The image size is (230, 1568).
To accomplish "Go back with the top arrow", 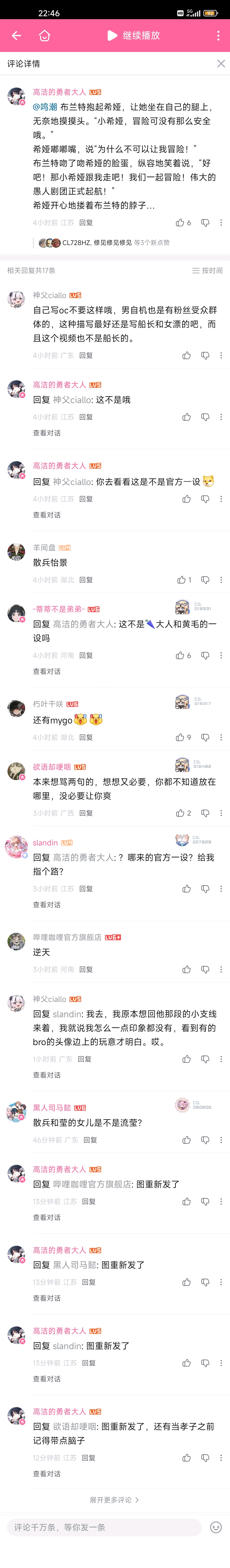I will 16,35.
